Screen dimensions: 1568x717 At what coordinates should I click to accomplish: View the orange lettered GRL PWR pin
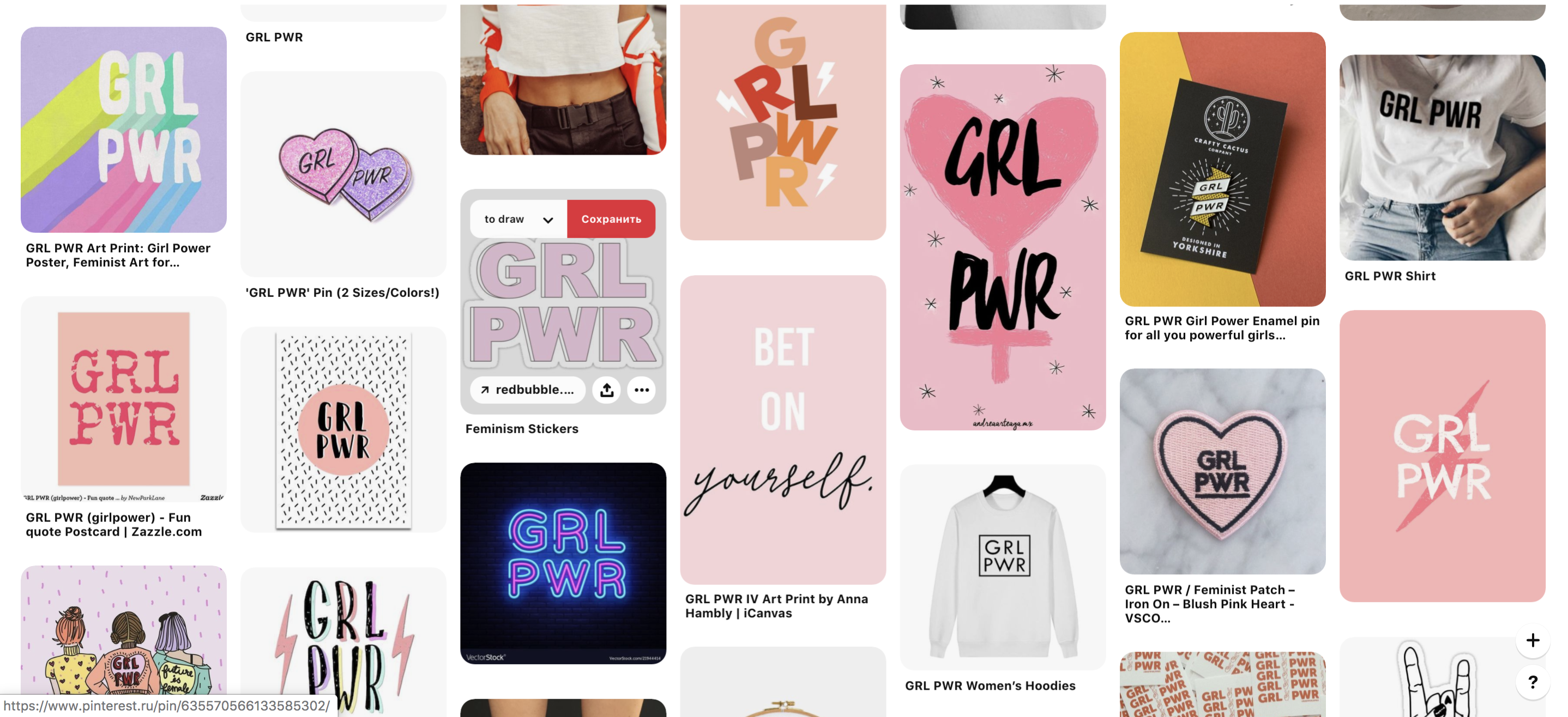point(783,121)
